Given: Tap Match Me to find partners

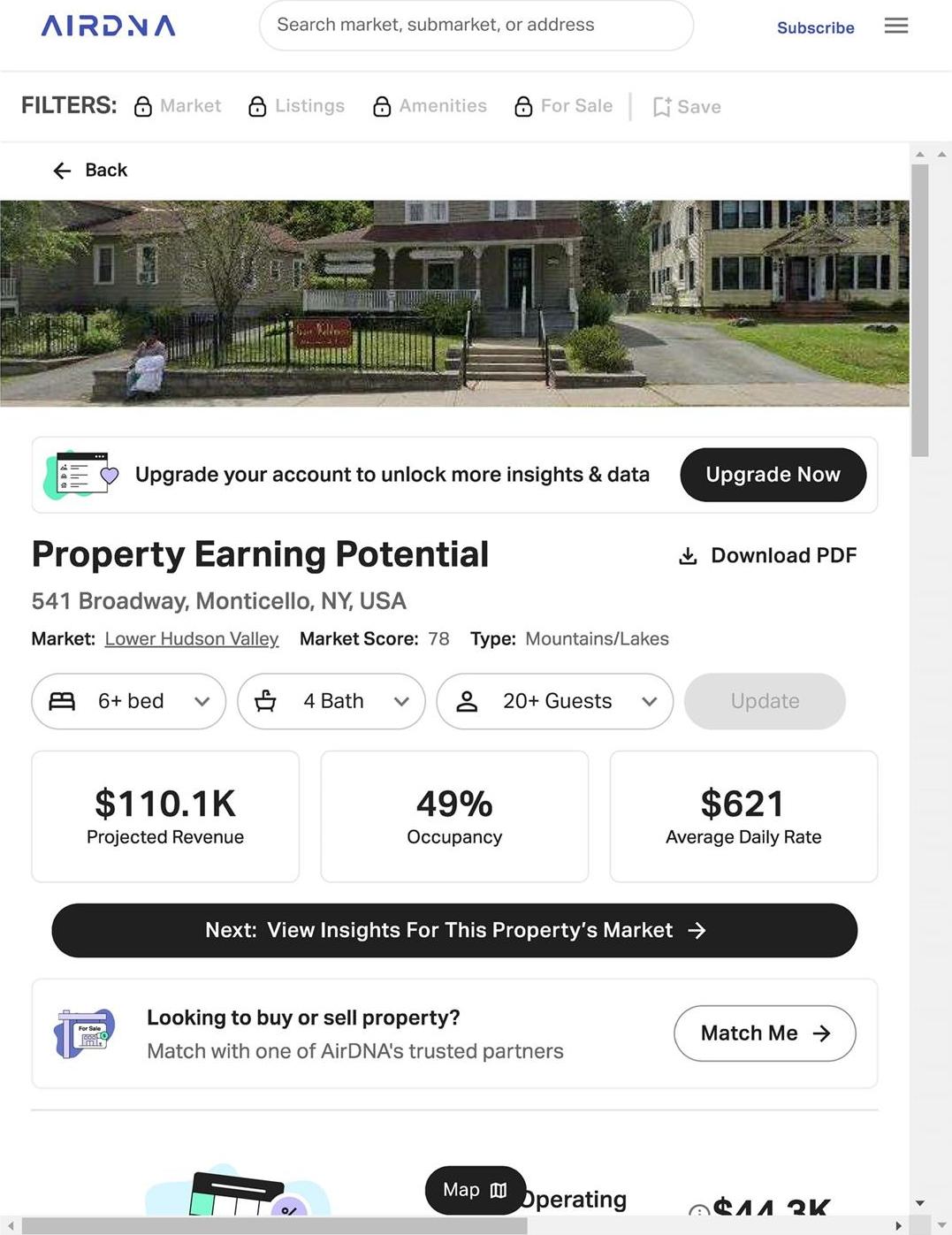Looking at the screenshot, I should [x=765, y=1033].
